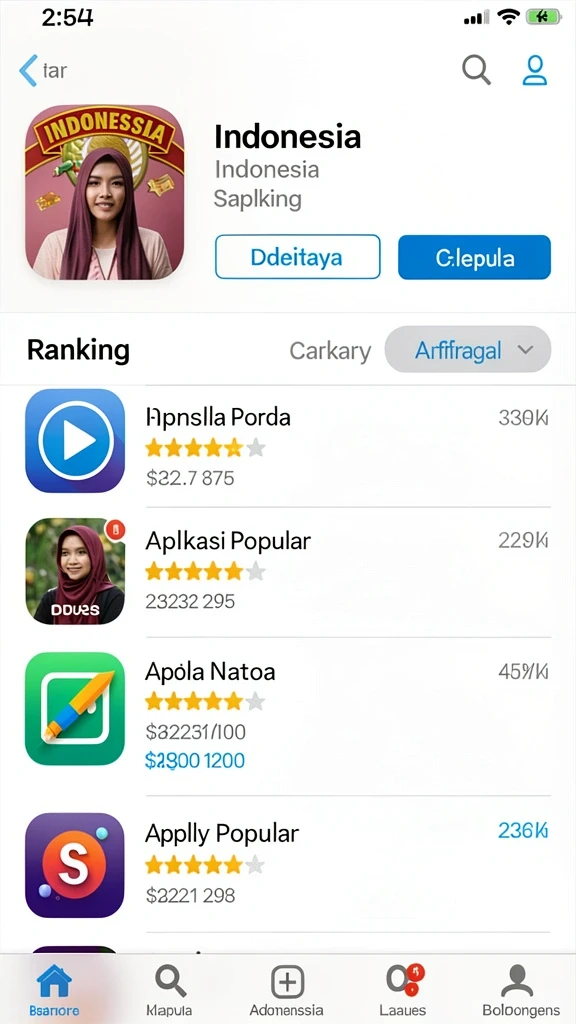Switch to the Boloongens profile tab
The image size is (576, 1024).
[x=520, y=991]
